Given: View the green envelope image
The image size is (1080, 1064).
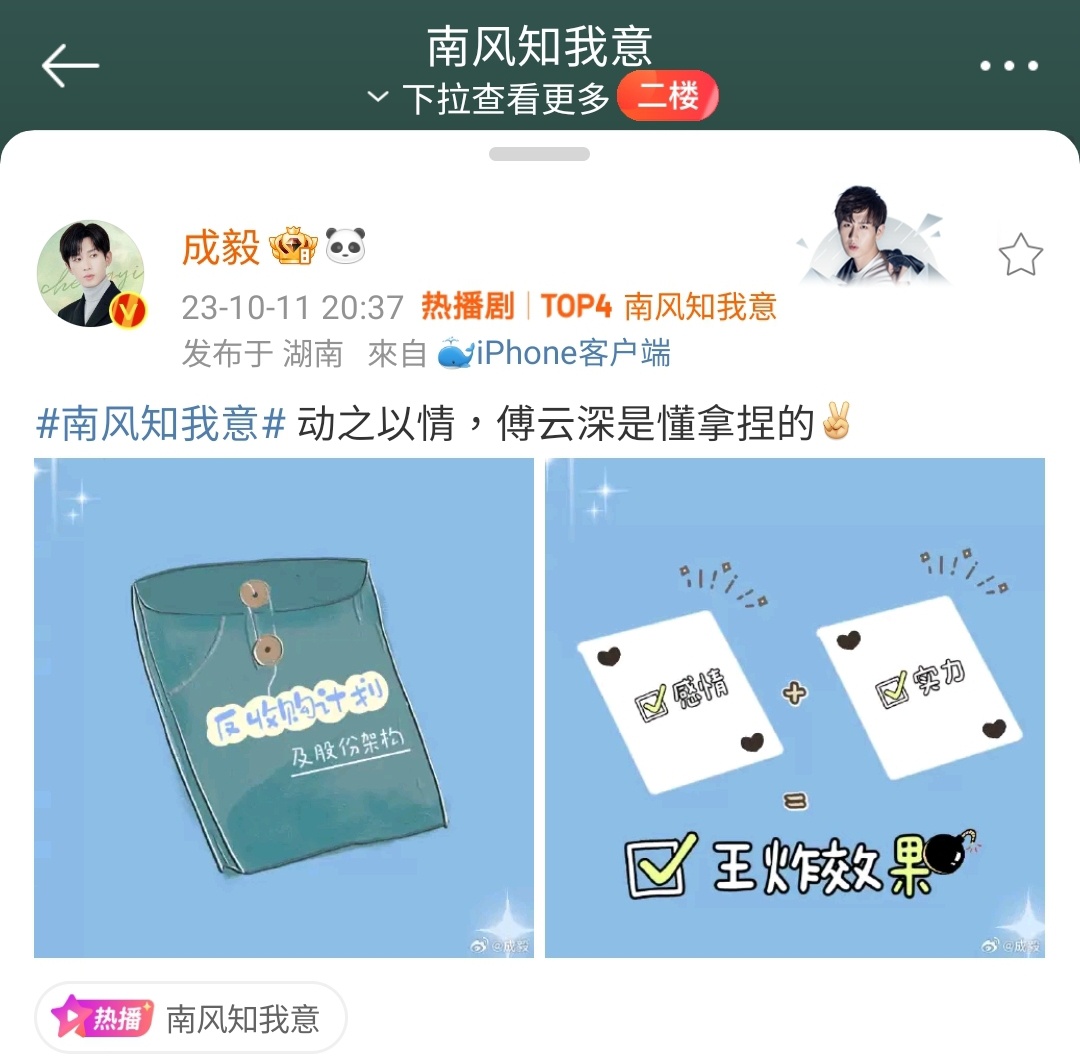Looking at the screenshot, I should pos(284,707).
